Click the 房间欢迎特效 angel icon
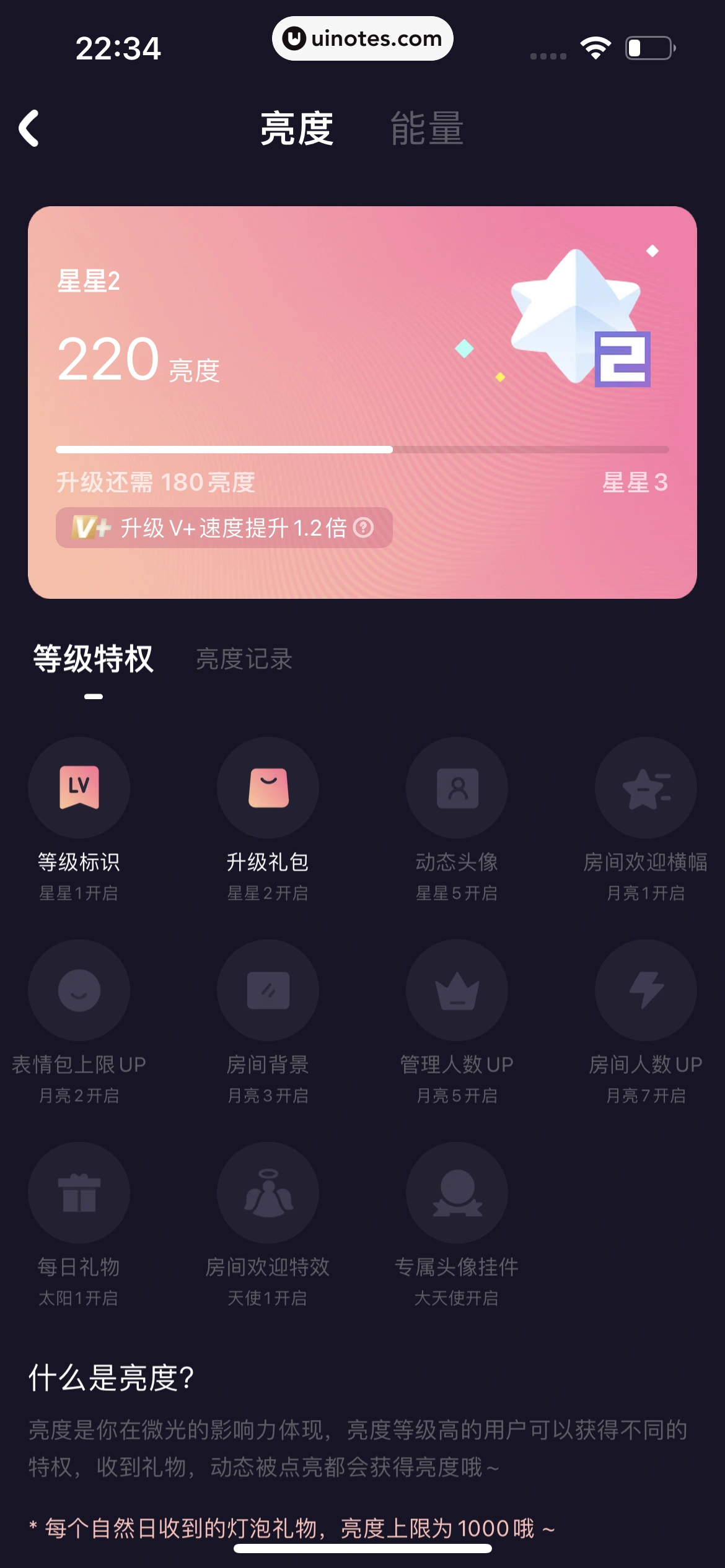The height and width of the screenshot is (1568, 725). (x=268, y=1194)
